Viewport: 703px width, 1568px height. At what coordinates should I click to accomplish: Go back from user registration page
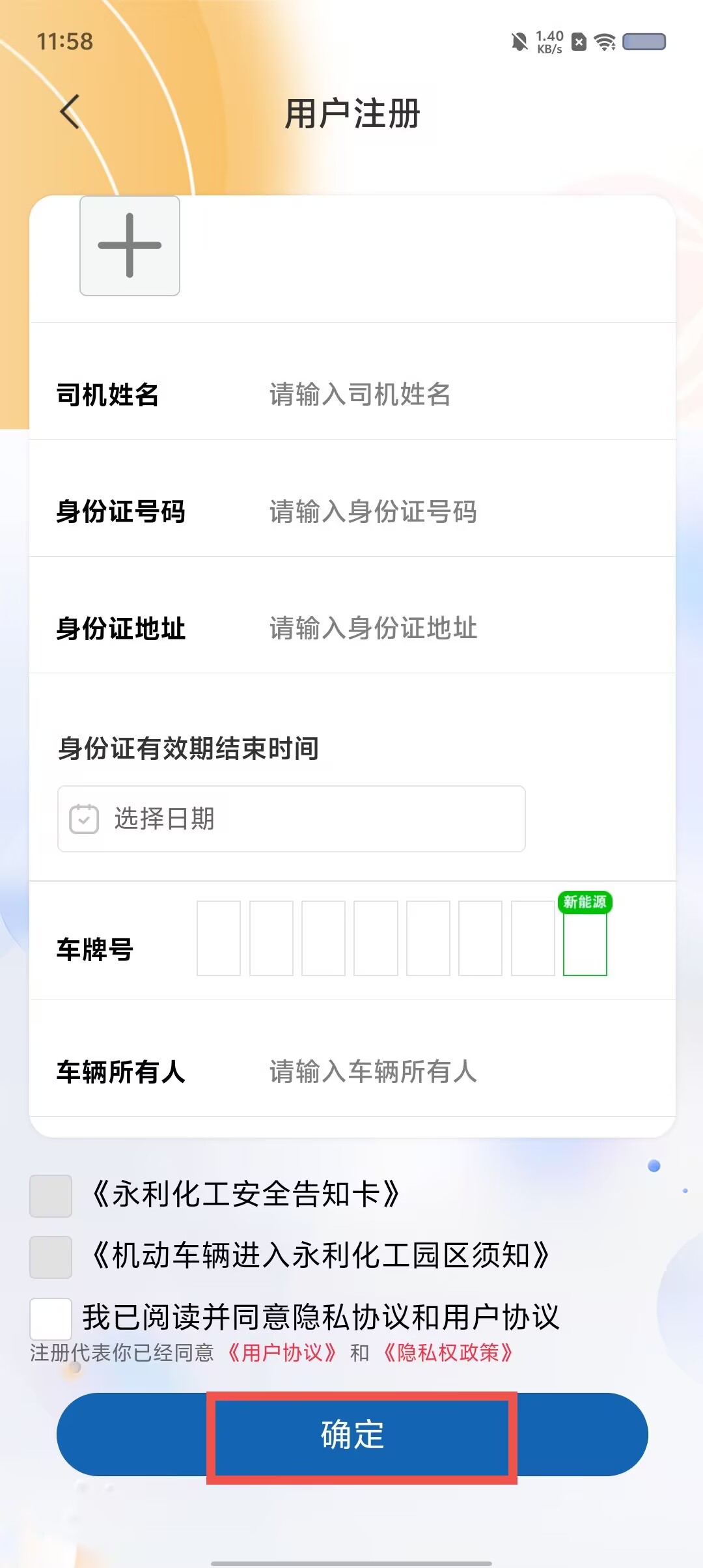[70, 112]
